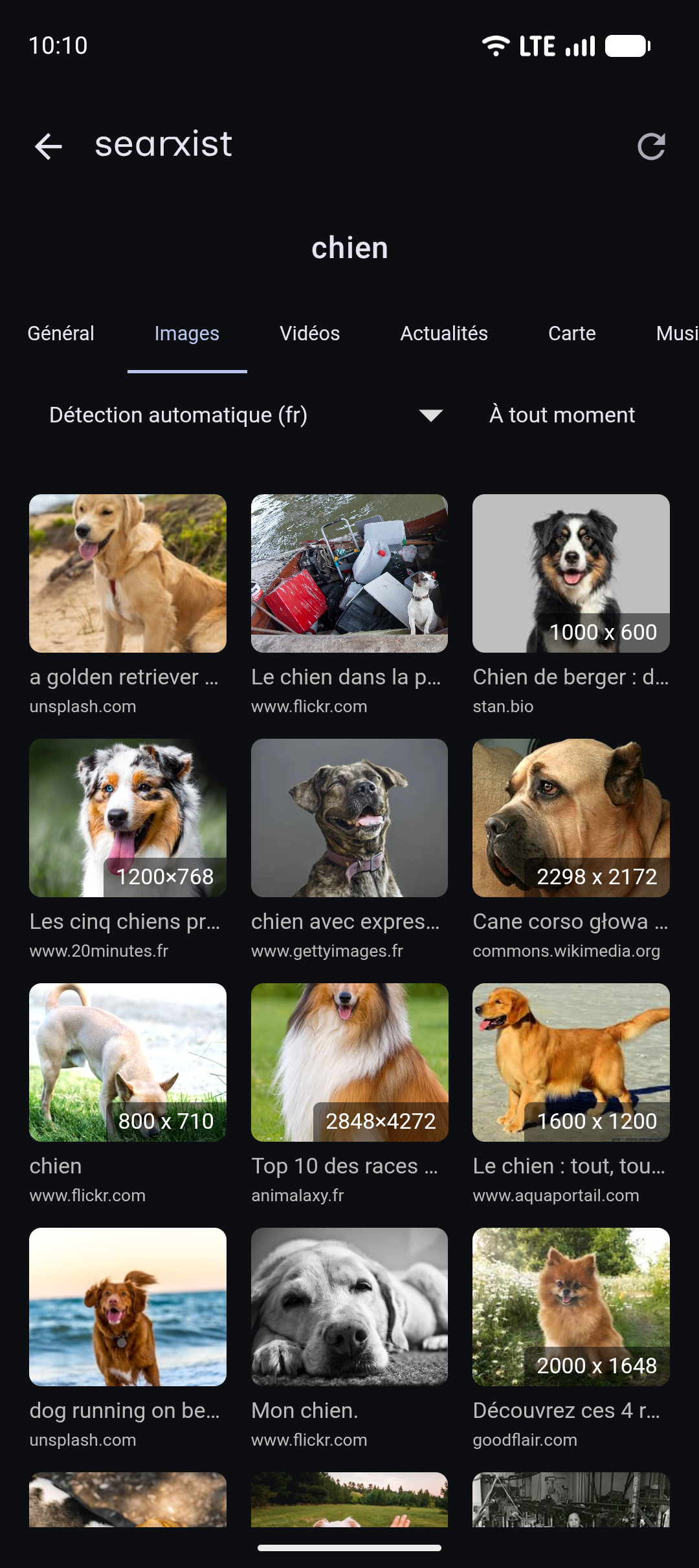Reload the search results
Screen dimensions: 699x1568
650,146
